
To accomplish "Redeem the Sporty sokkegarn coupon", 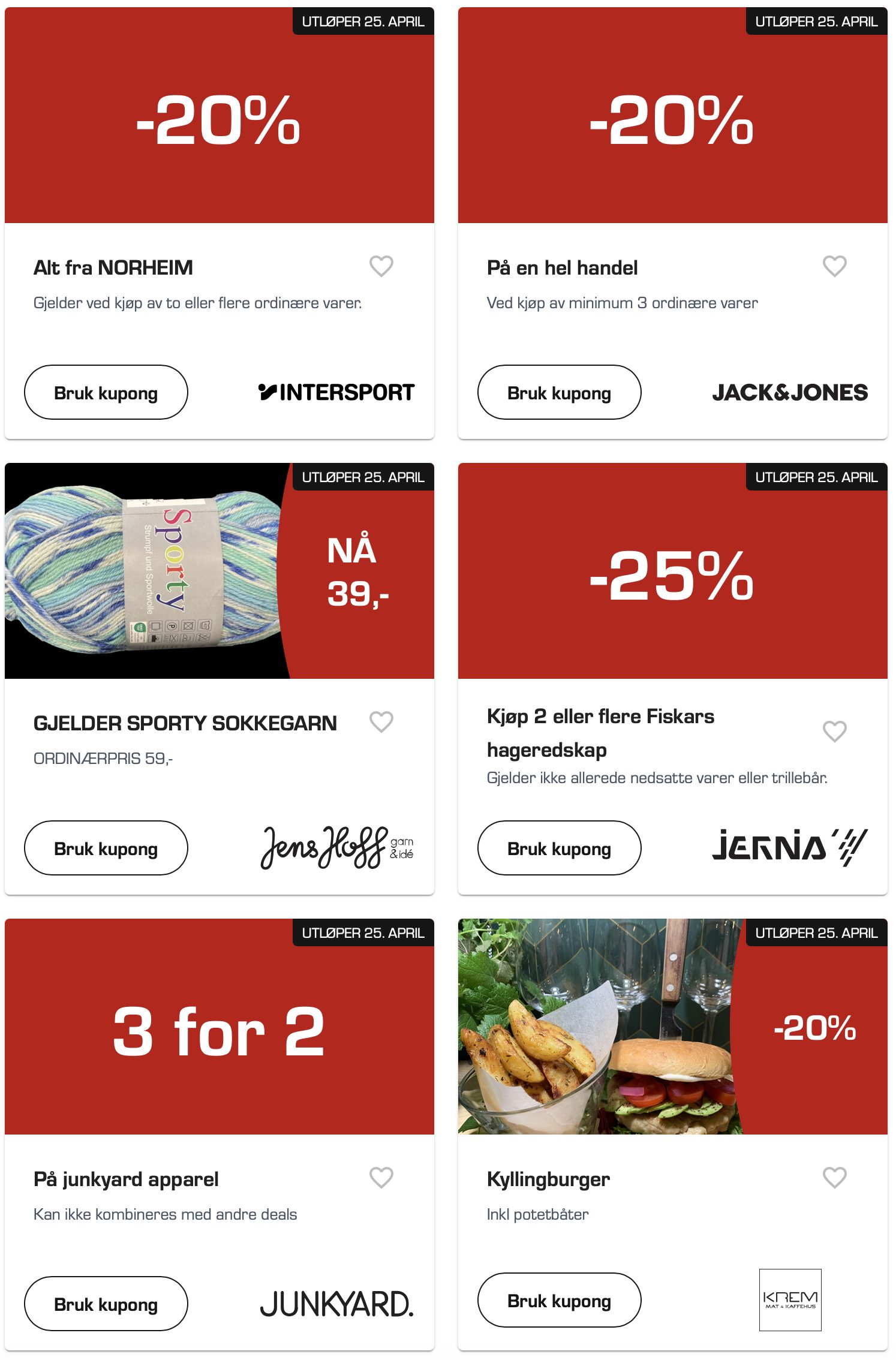I will point(106,849).
